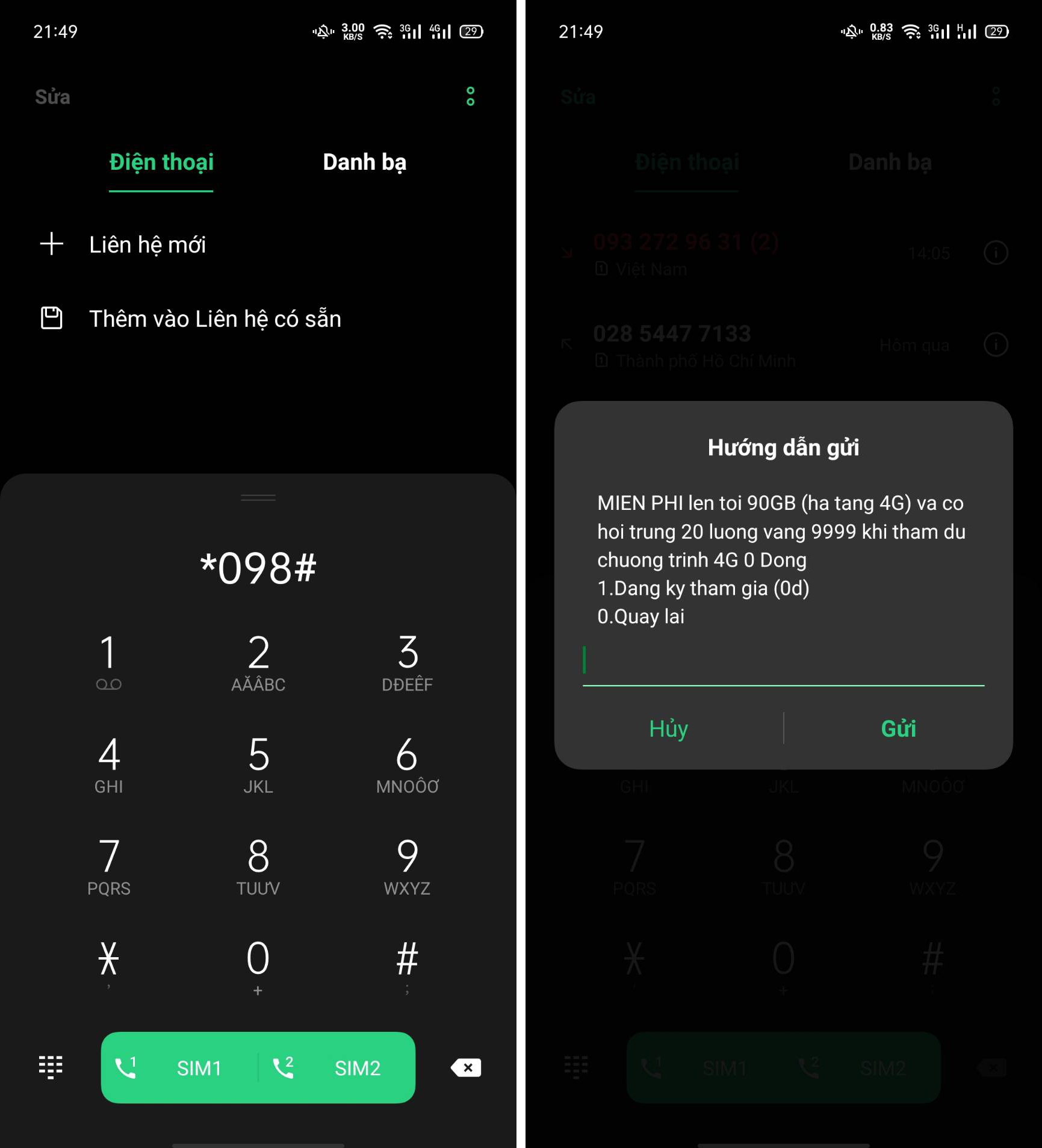Call *098# using SIM1

point(179,1067)
